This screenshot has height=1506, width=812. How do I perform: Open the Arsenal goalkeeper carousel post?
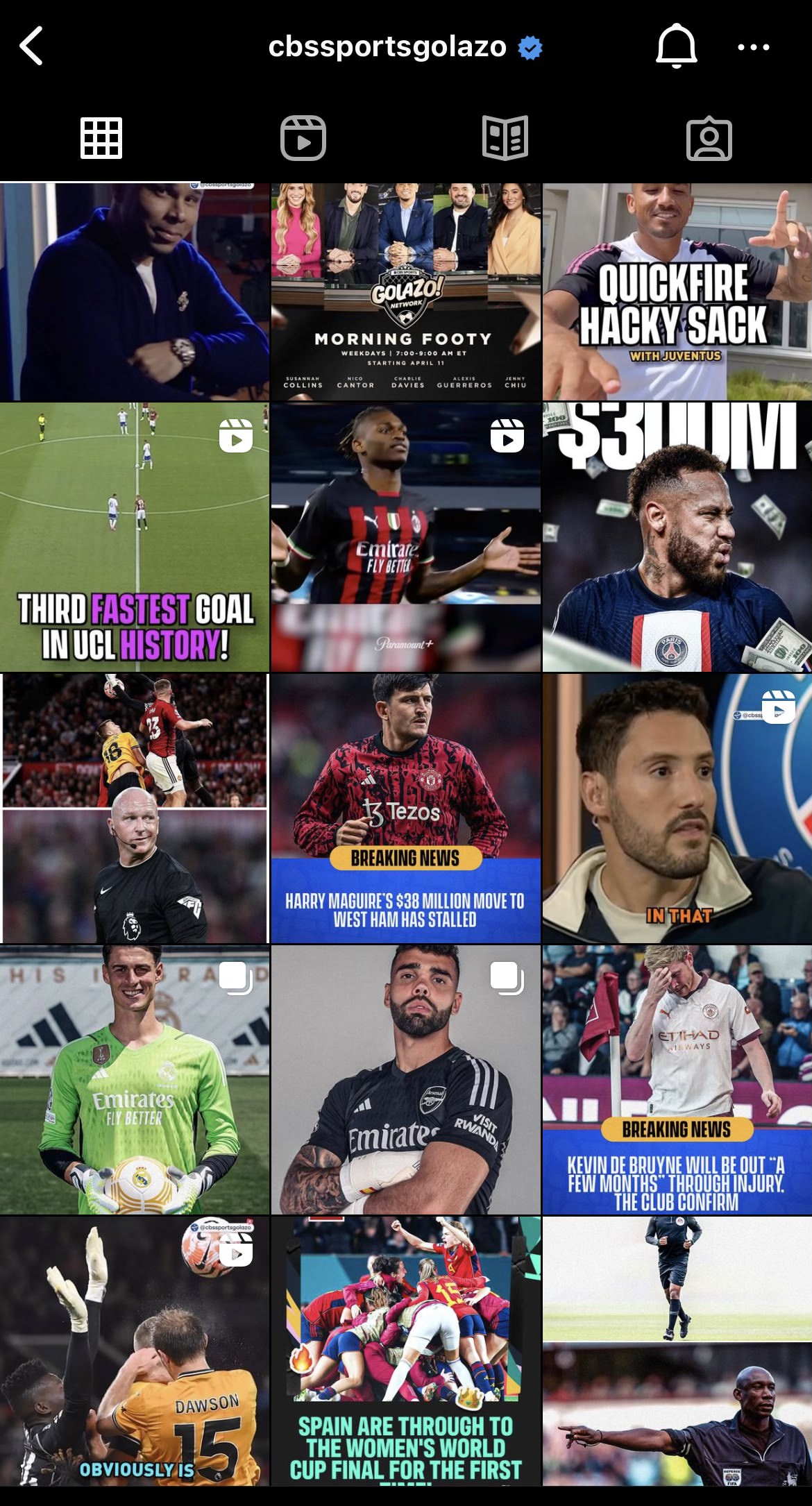tap(405, 1079)
